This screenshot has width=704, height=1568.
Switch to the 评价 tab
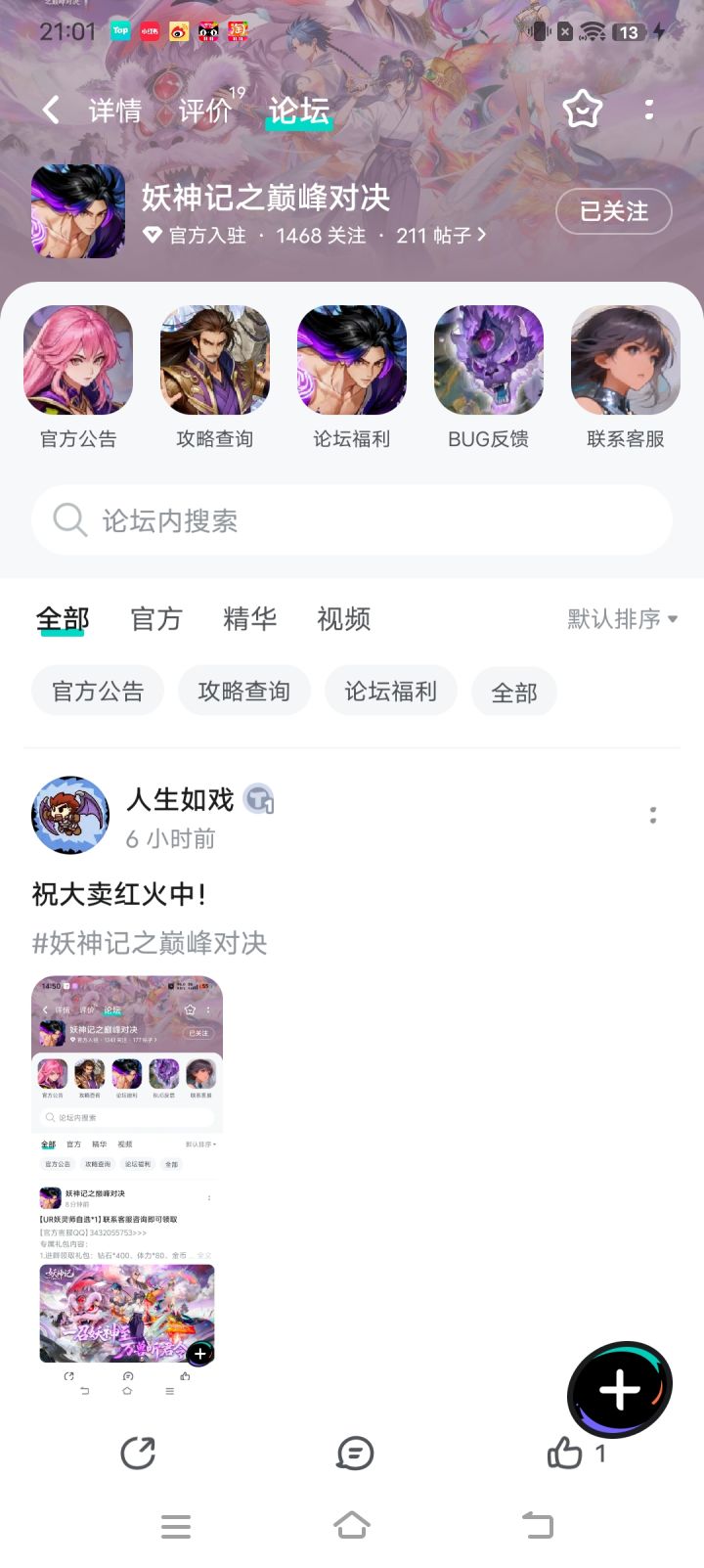pyautogui.click(x=205, y=111)
